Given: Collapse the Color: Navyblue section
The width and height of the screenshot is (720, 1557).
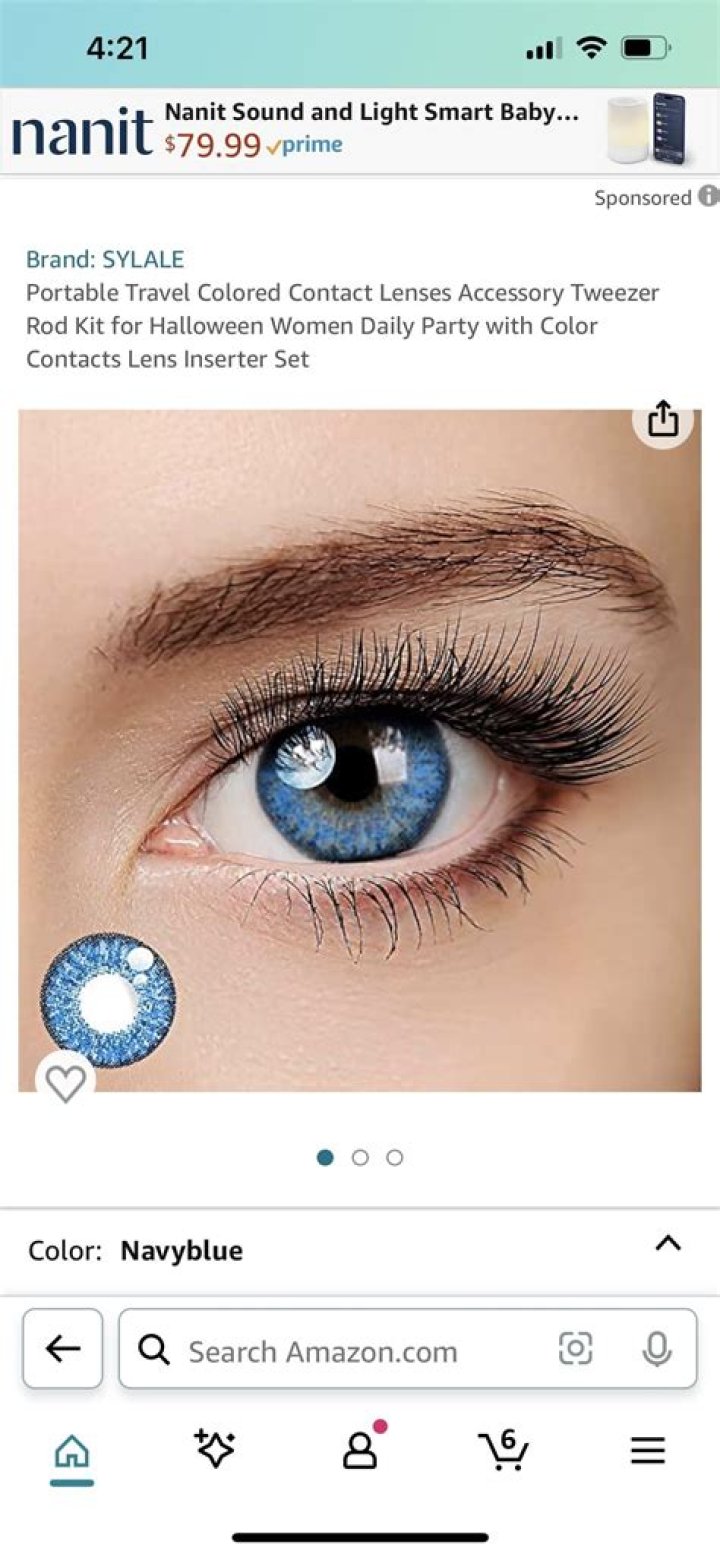Looking at the screenshot, I should (x=668, y=1245).
